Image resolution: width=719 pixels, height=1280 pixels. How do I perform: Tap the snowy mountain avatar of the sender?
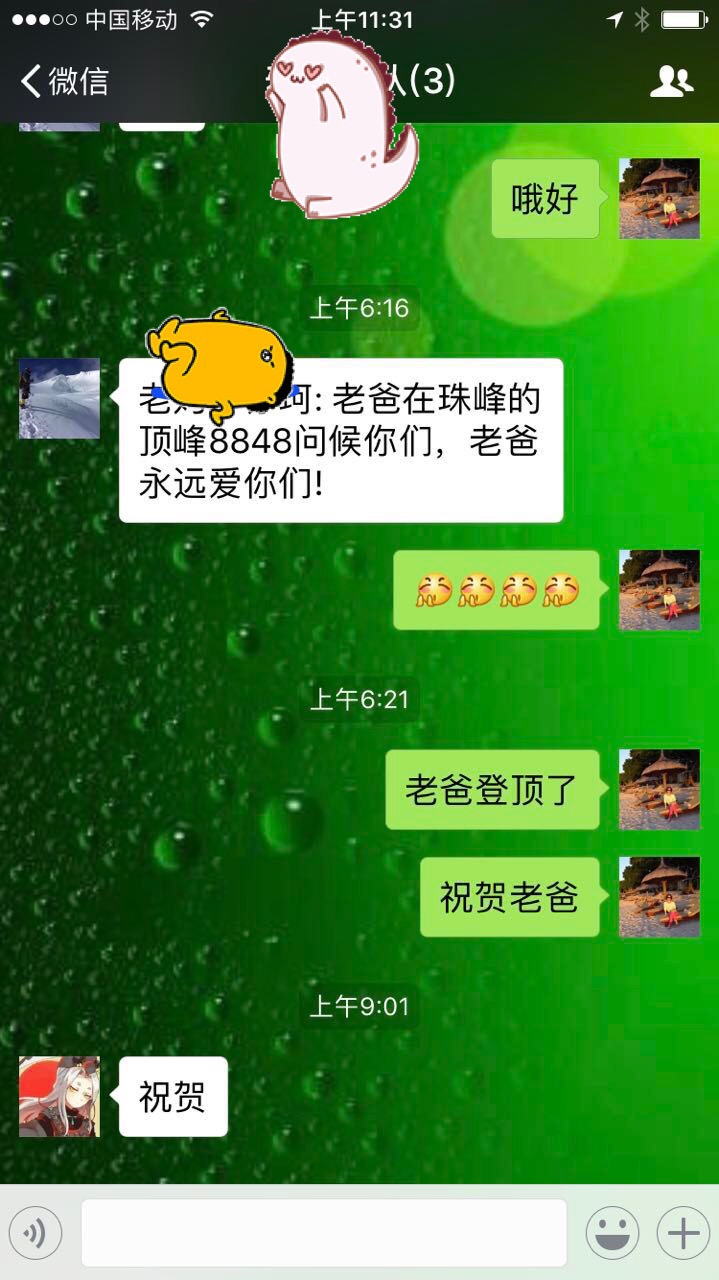(x=59, y=398)
